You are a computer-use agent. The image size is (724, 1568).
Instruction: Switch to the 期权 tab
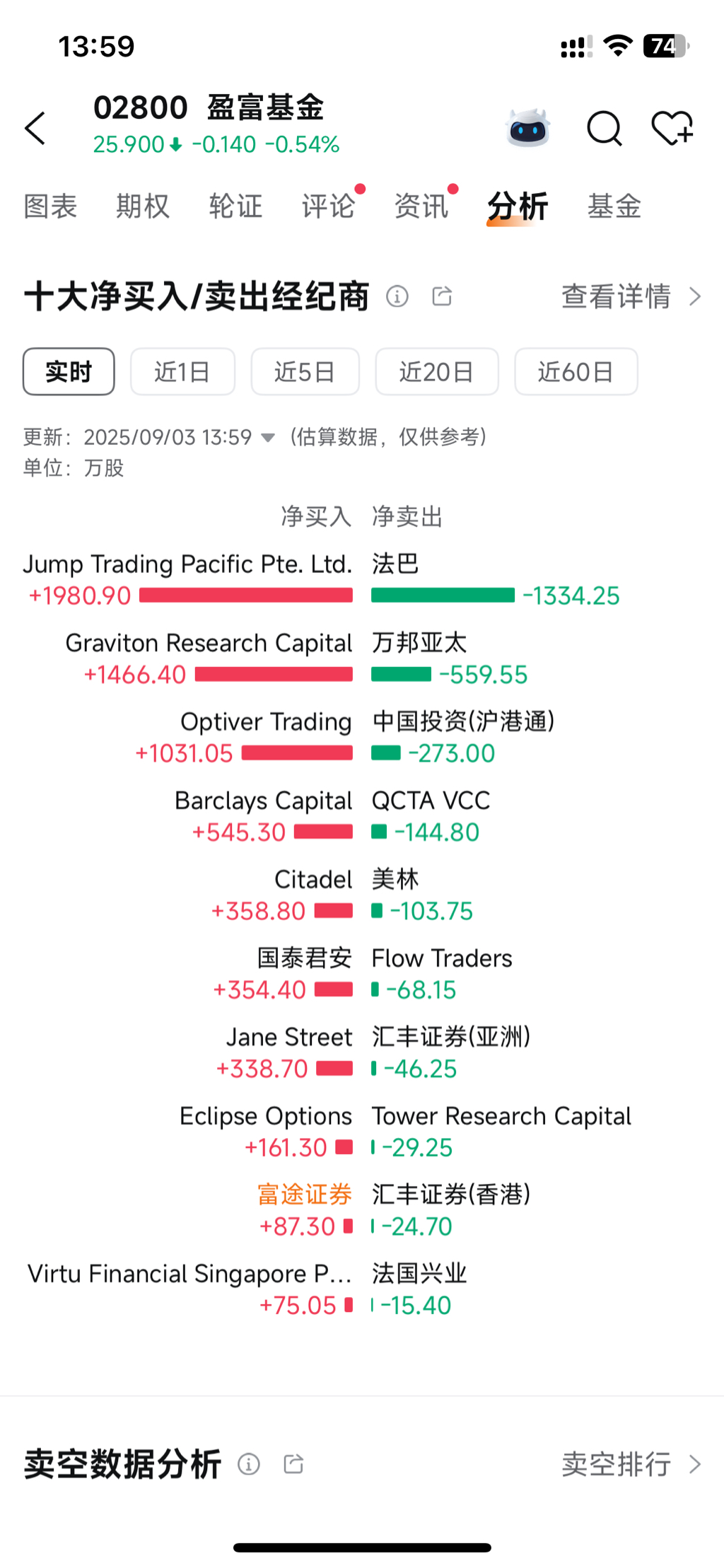pyautogui.click(x=143, y=207)
